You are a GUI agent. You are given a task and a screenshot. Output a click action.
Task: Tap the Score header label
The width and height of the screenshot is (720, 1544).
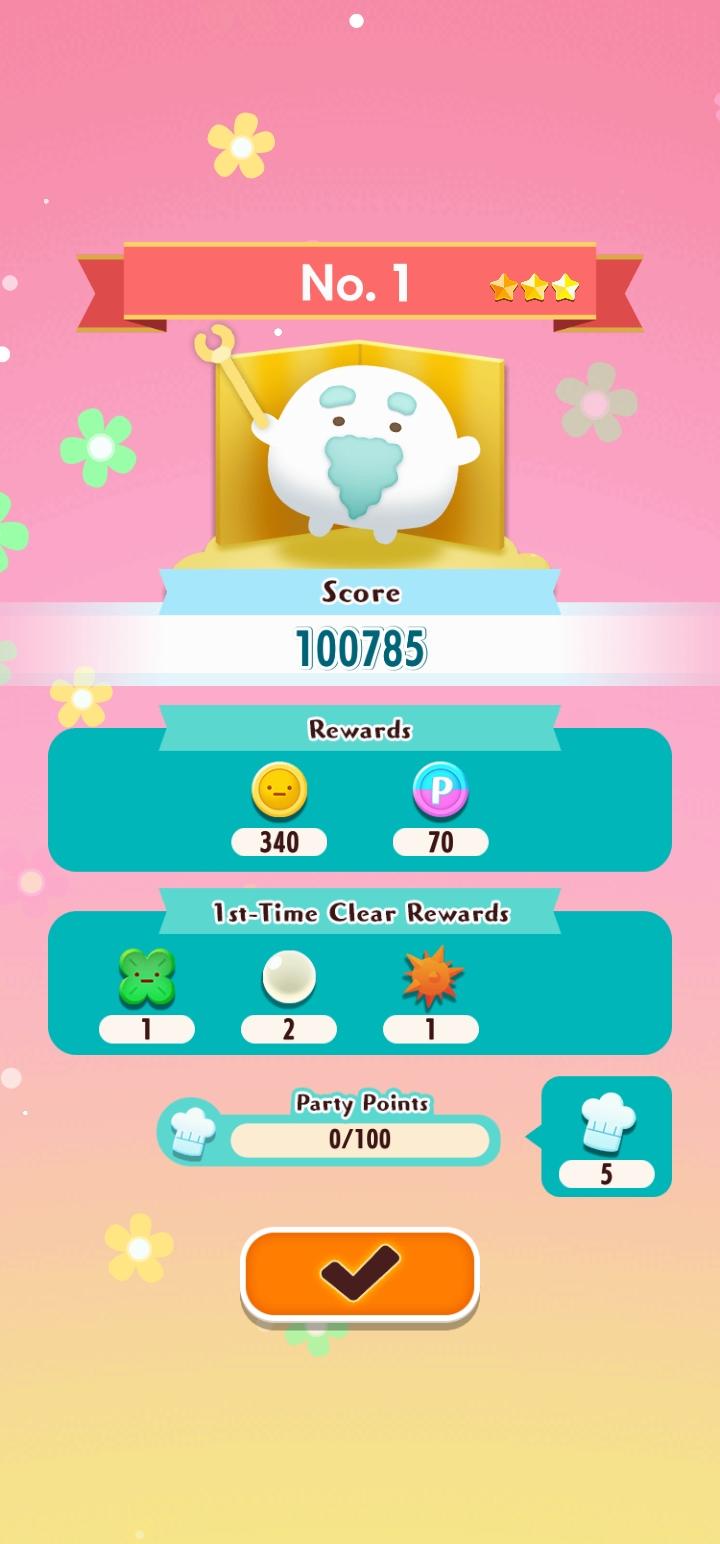coord(360,592)
